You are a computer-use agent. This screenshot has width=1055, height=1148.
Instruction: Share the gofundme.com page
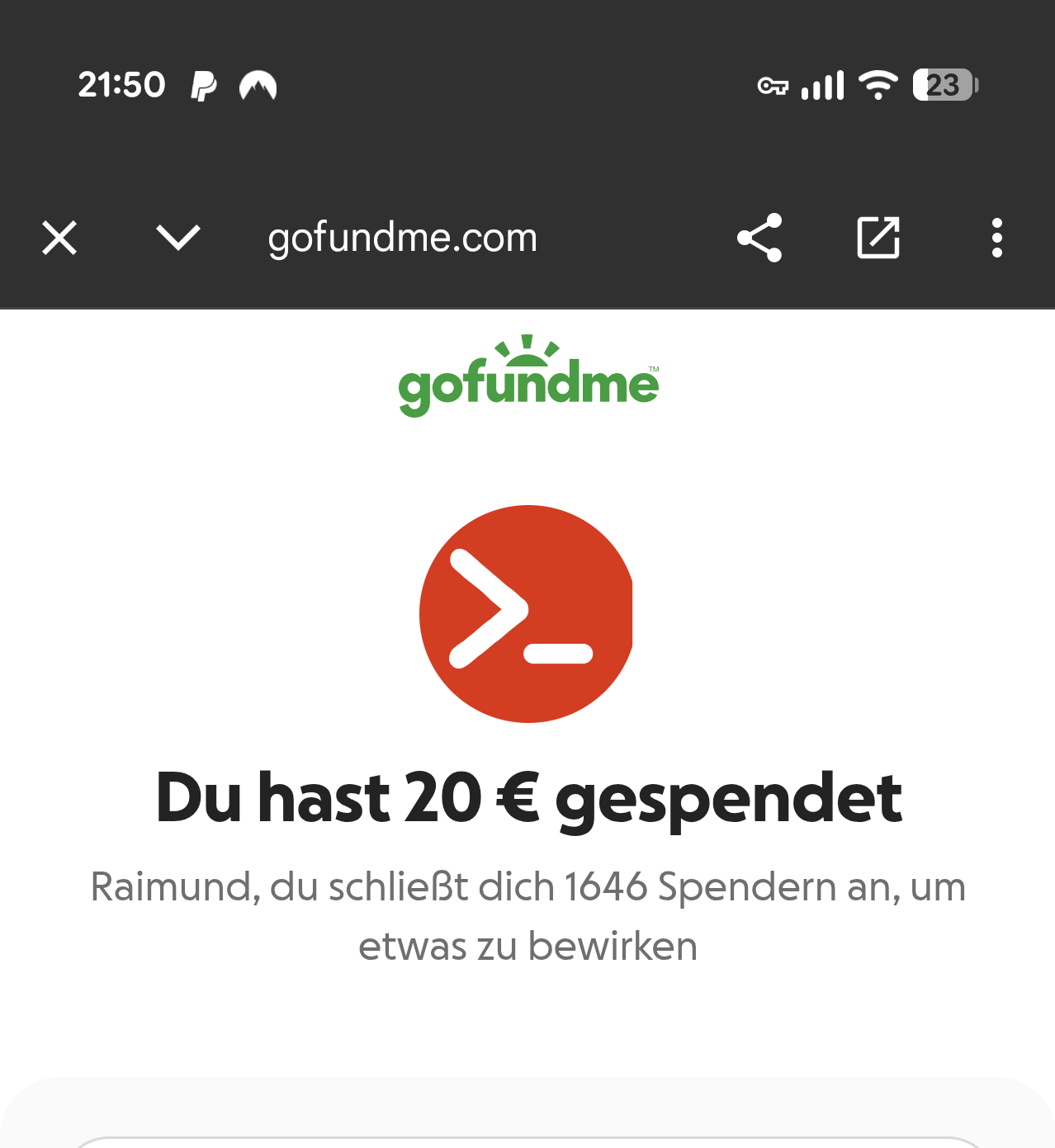(759, 239)
